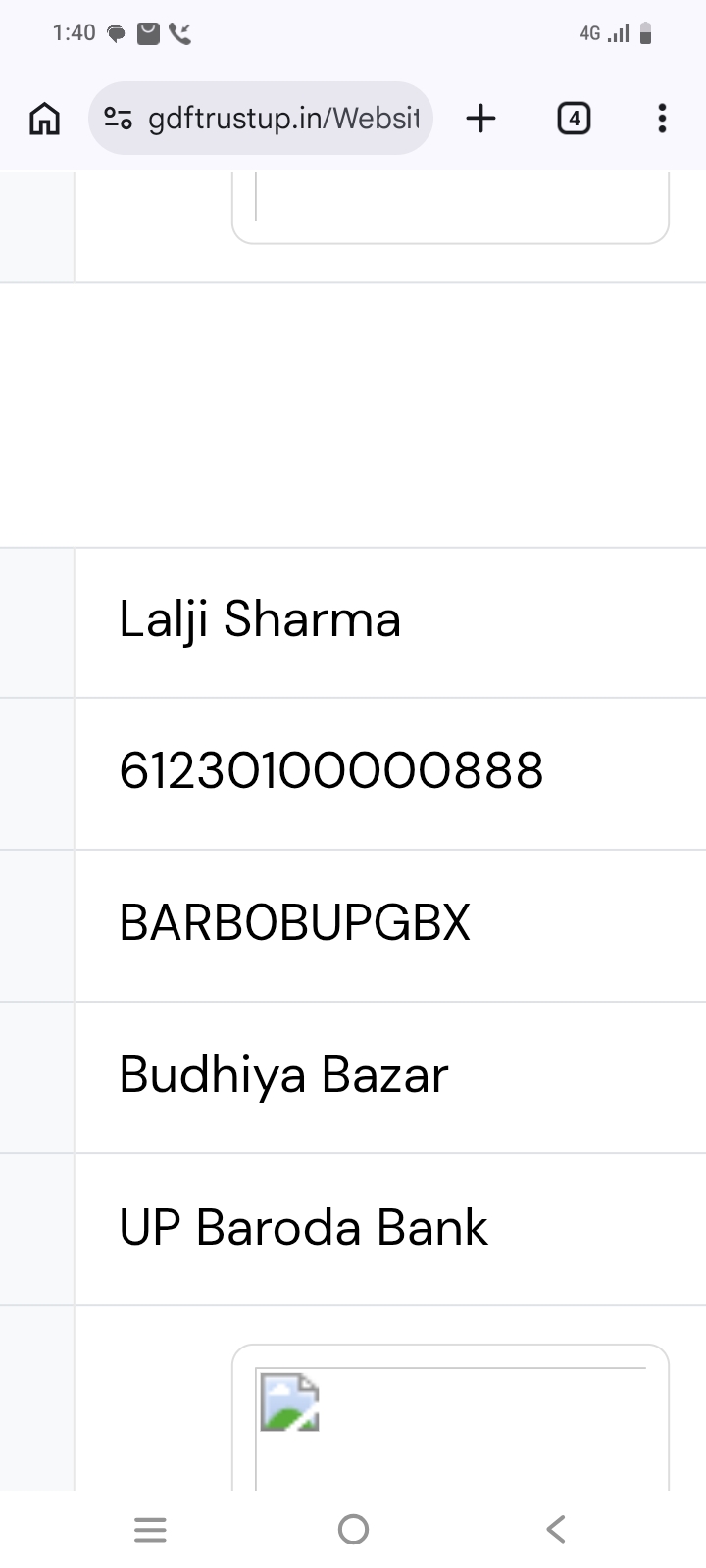
Task: Open a new browser tab
Action: [x=480, y=119]
